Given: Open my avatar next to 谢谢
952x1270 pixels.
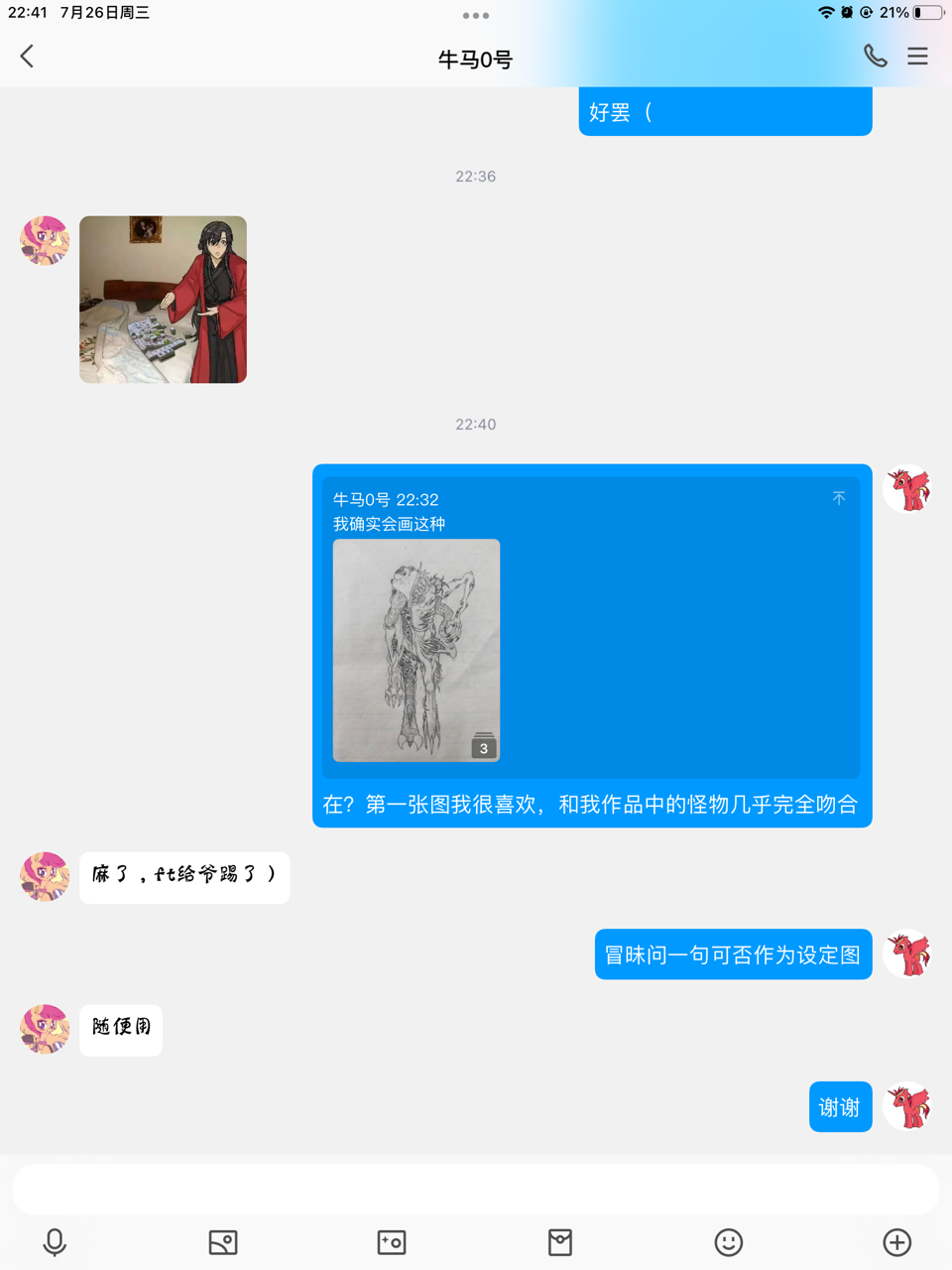Looking at the screenshot, I should pyautogui.click(x=907, y=1106).
